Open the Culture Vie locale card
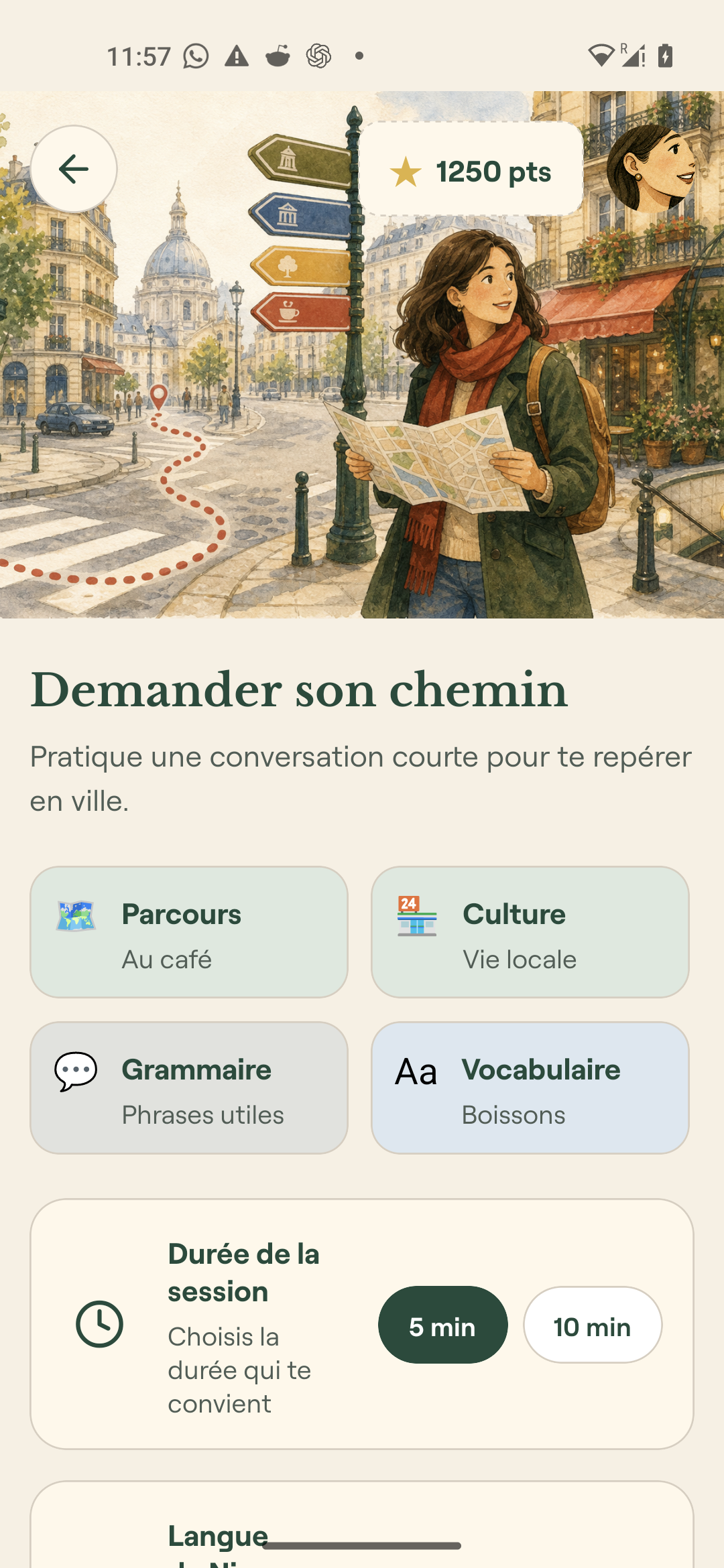Image resolution: width=724 pixels, height=1568 pixels. click(x=530, y=932)
